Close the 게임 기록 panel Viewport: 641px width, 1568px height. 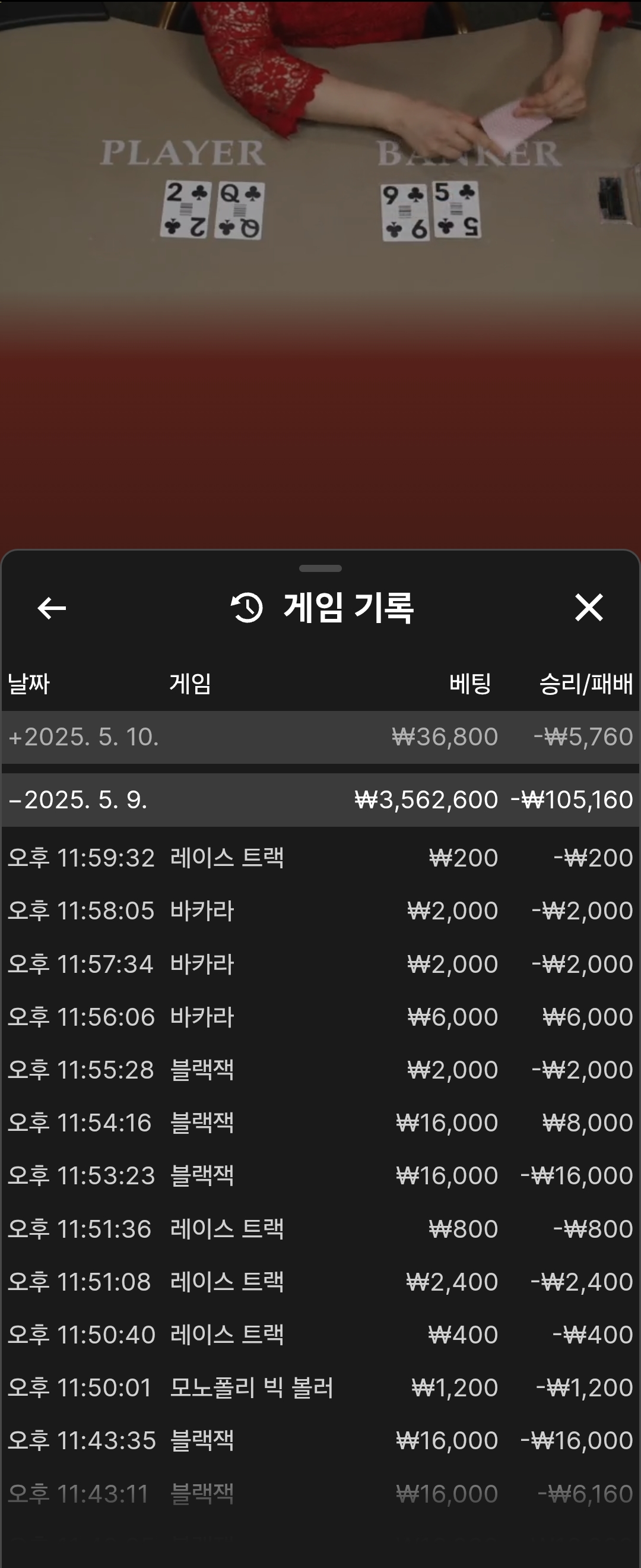tap(588, 608)
